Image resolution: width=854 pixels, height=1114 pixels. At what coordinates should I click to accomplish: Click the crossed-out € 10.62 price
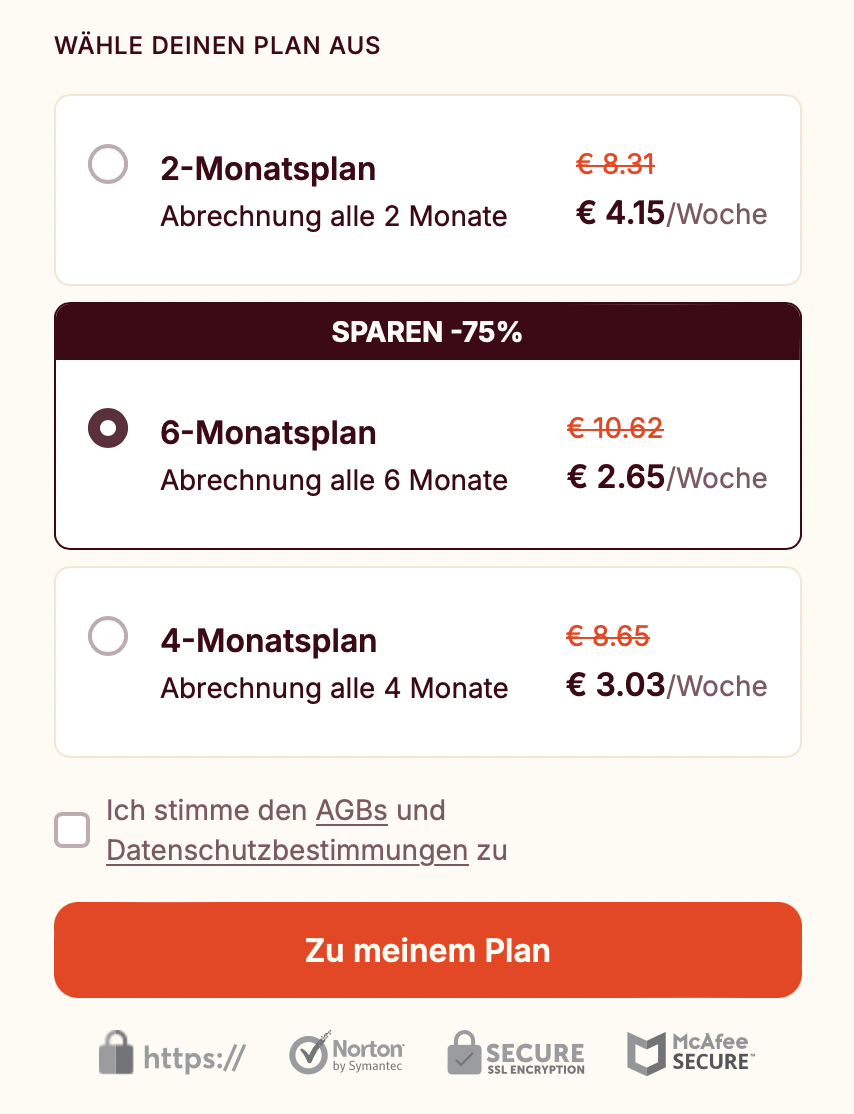(615, 428)
